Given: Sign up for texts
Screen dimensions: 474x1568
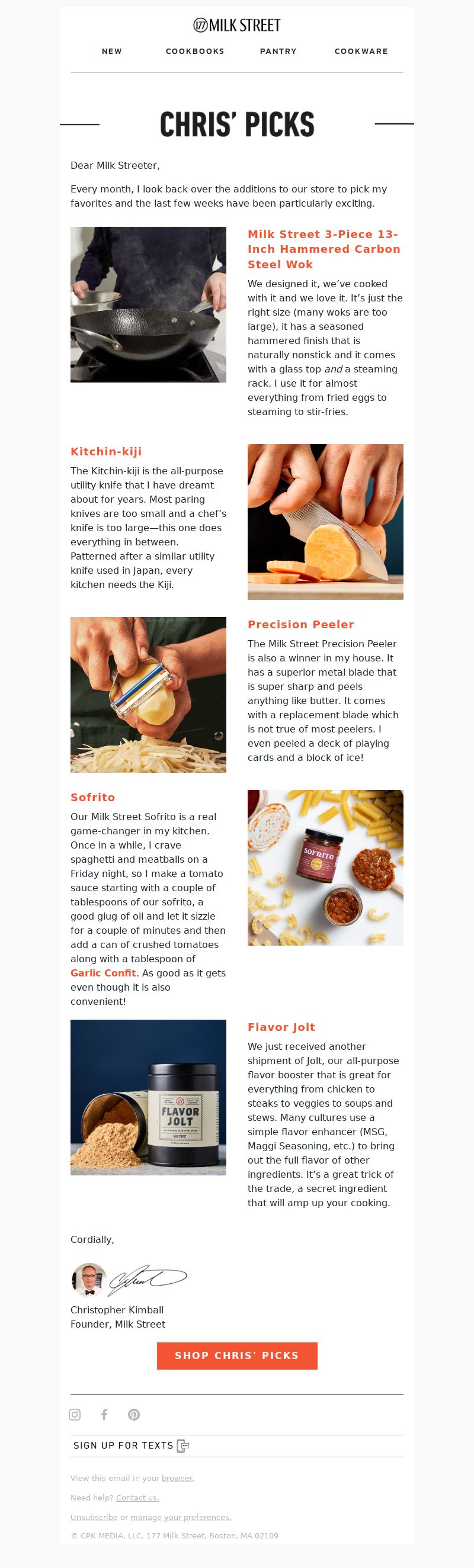Looking at the screenshot, I should pos(131,1445).
